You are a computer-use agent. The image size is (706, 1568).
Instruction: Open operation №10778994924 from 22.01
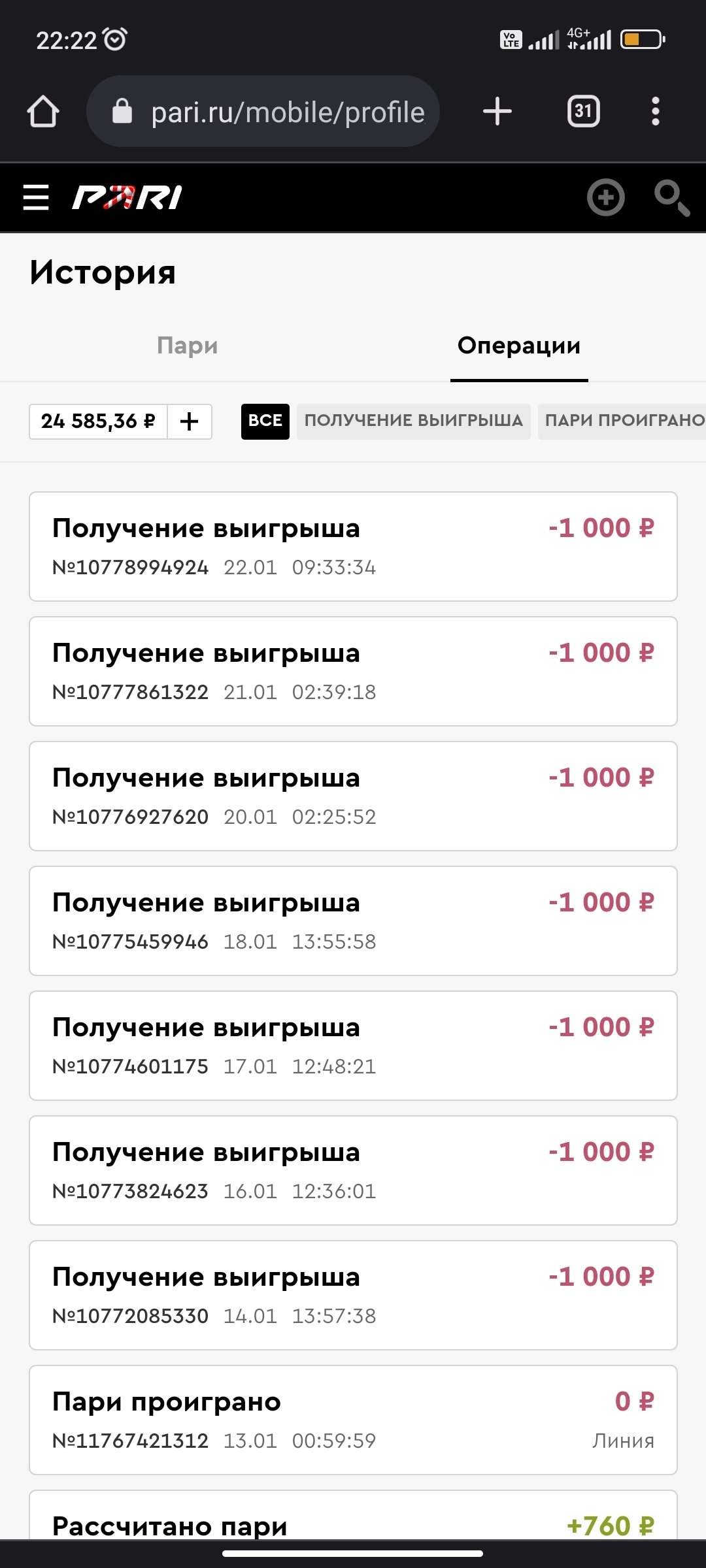point(353,546)
